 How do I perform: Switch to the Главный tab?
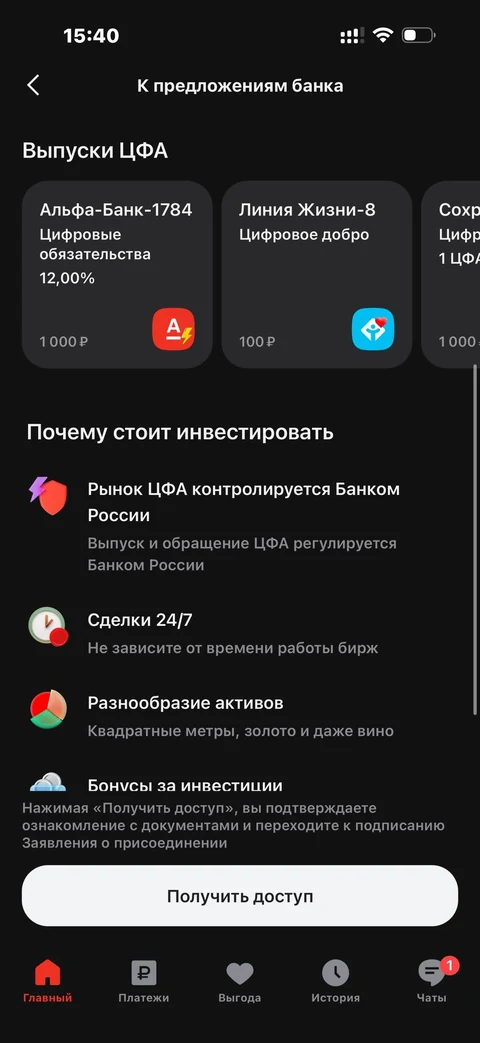[47, 982]
